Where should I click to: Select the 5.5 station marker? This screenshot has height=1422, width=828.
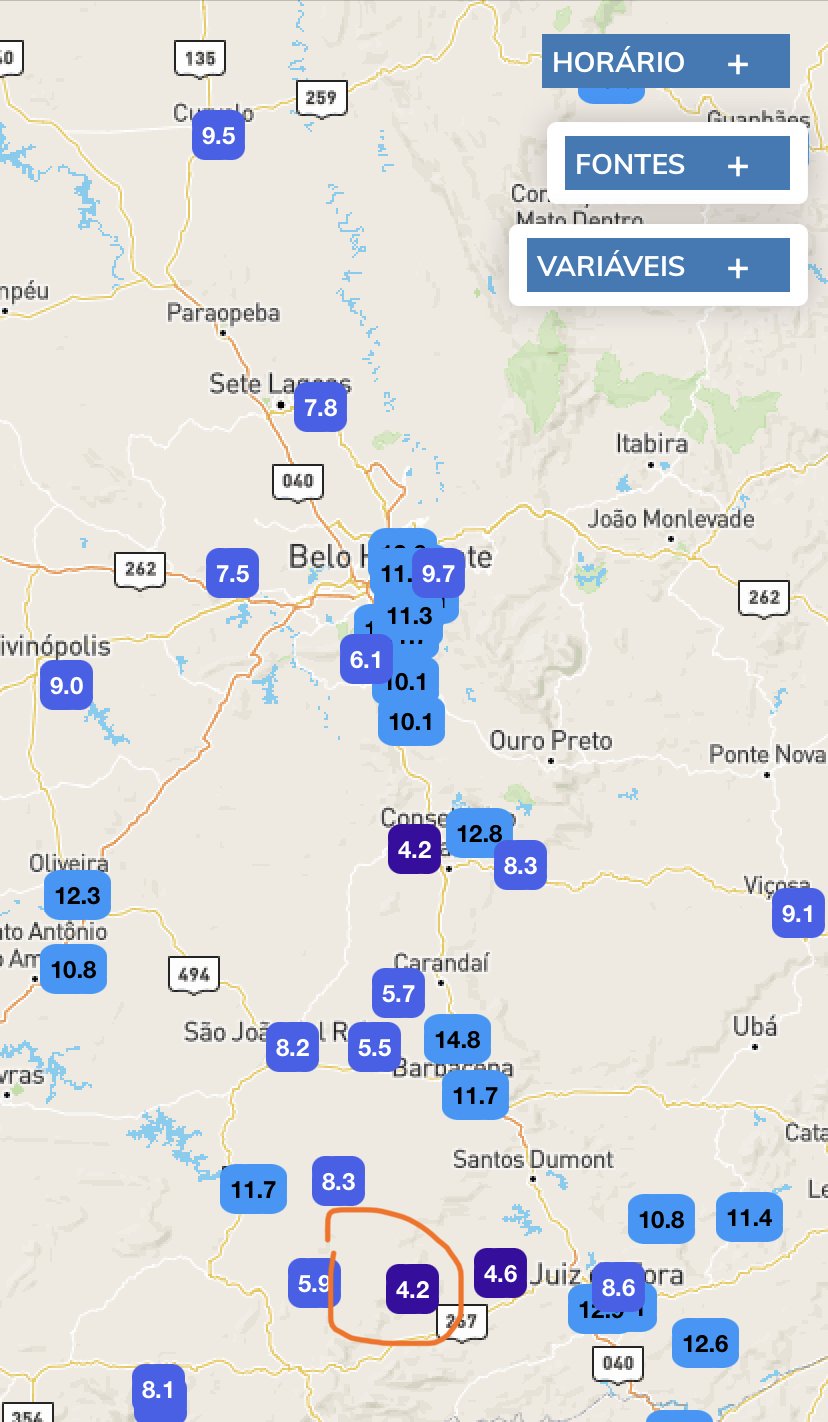click(374, 1047)
